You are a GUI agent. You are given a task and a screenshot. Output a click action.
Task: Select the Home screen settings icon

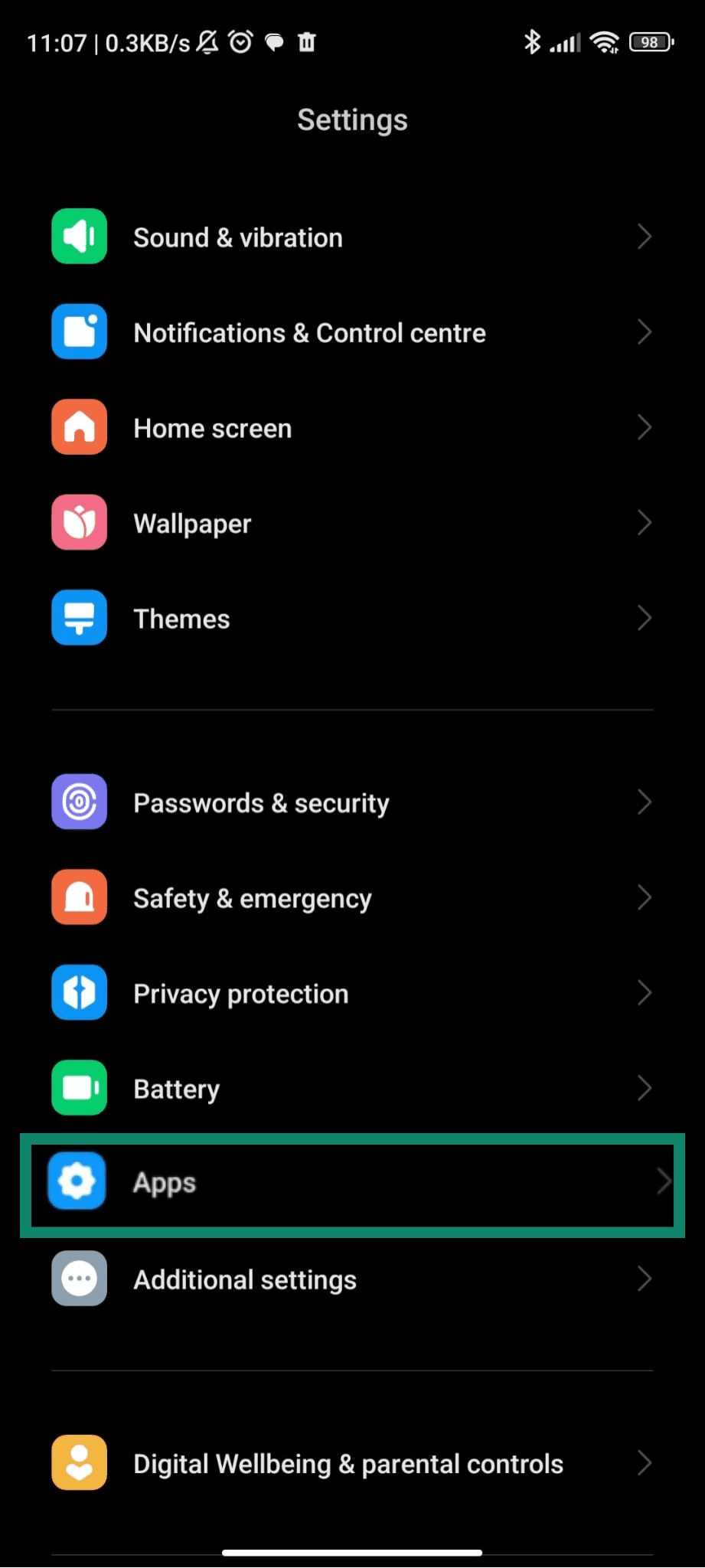[79, 427]
